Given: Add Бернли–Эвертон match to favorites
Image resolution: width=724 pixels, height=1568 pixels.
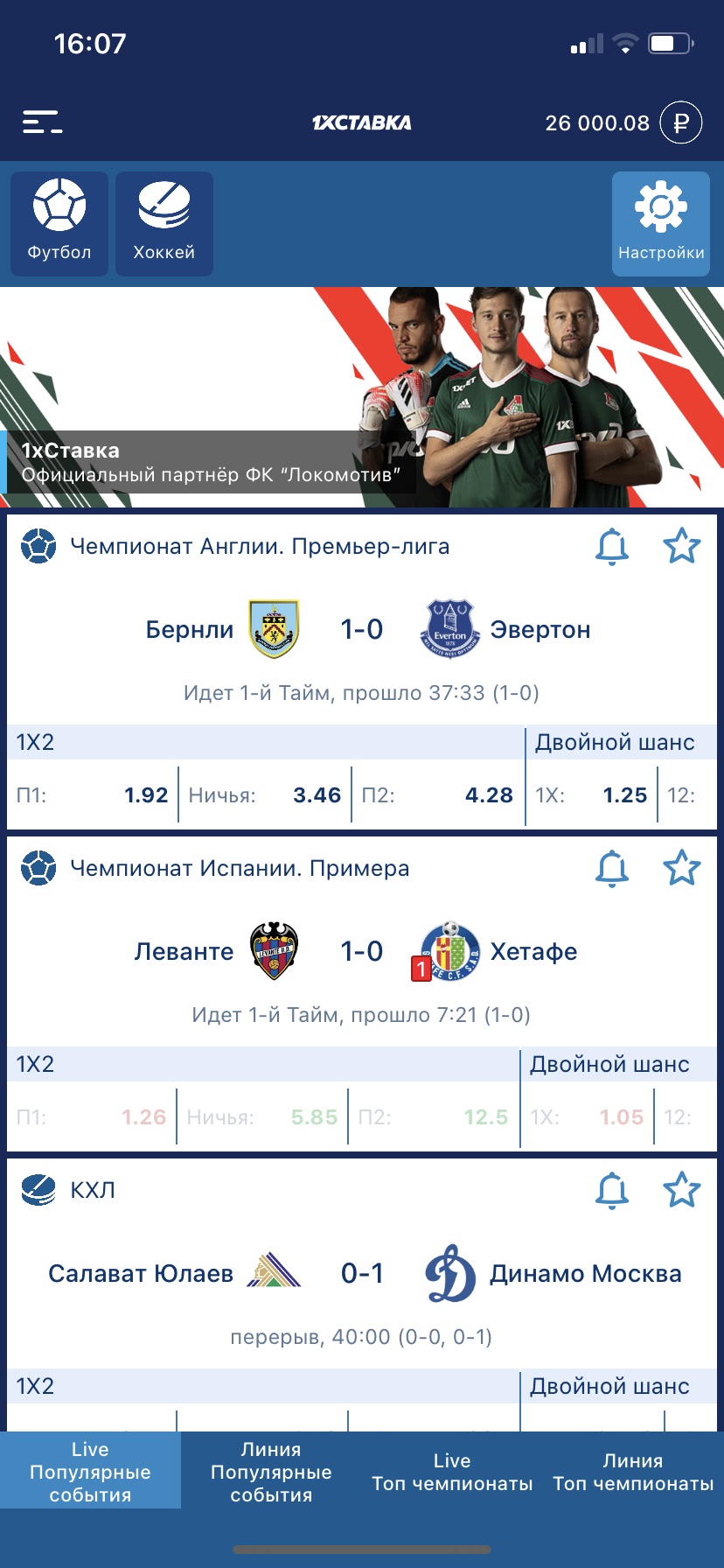Looking at the screenshot, I should [x=681, y=547].
